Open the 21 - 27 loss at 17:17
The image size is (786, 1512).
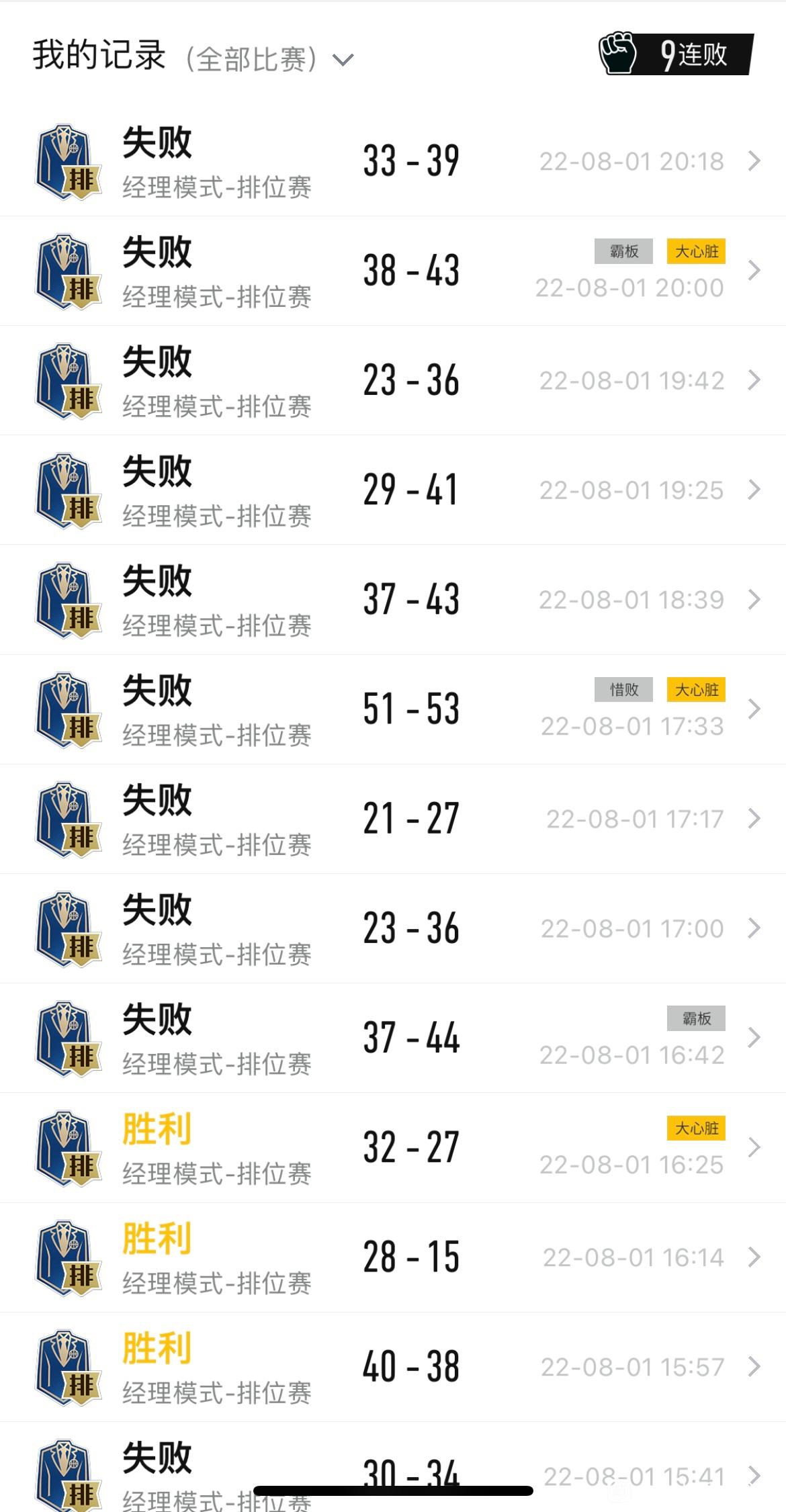click(x=393, y=819)
